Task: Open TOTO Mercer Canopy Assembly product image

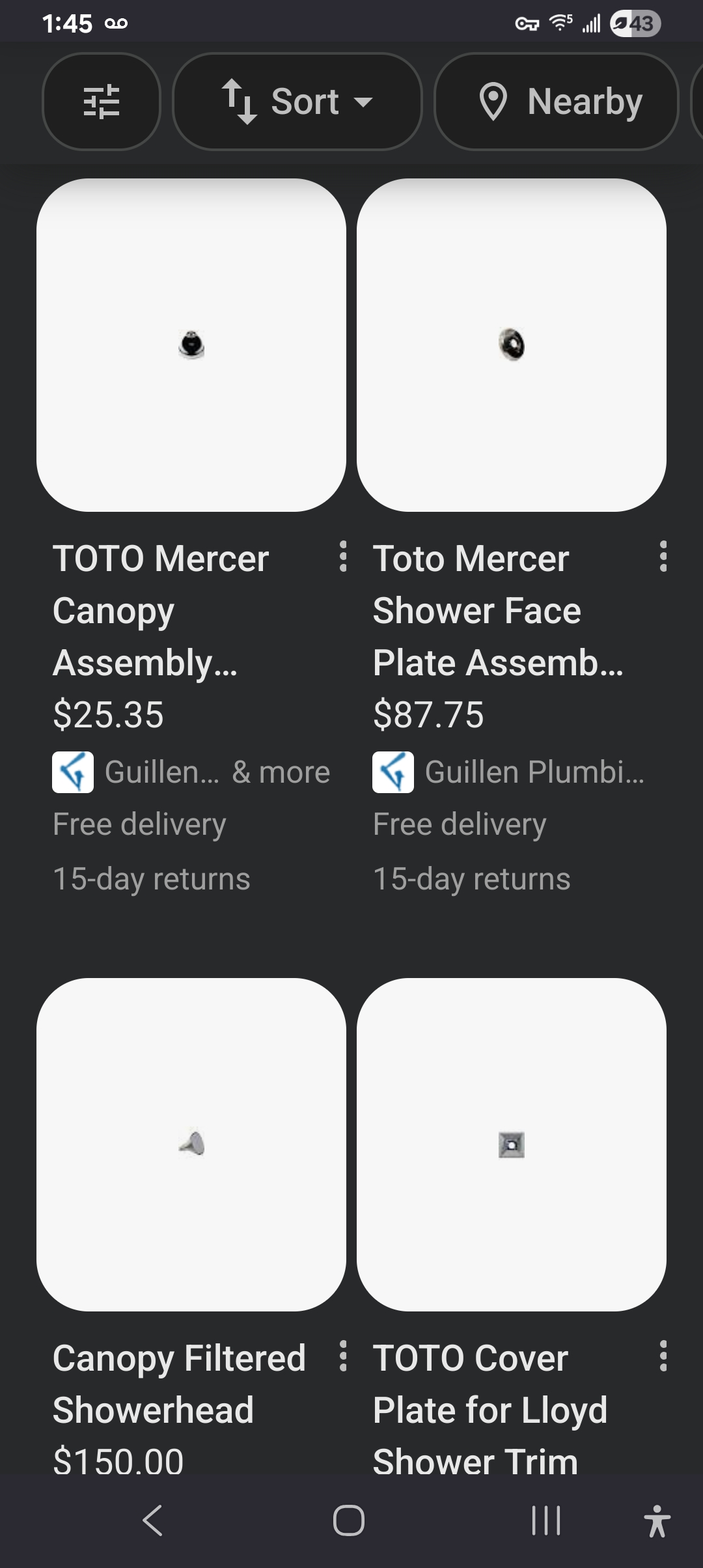Action: pyautogui.click(x=191, y=345)
